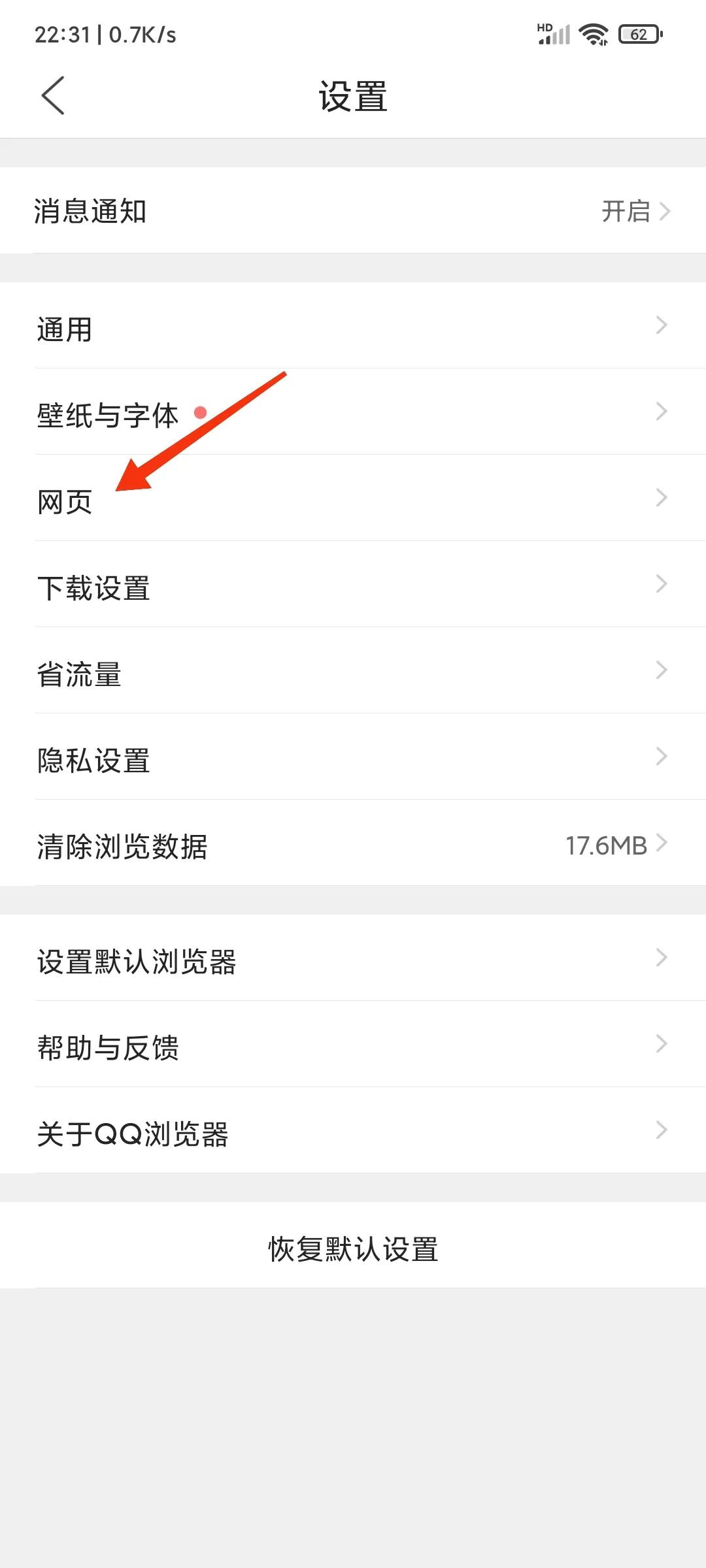Viewport: 706px width, 1568px height.
Task: Tap 清除浏览数据 showing 17.6MB
Action: tap(353, 846)
